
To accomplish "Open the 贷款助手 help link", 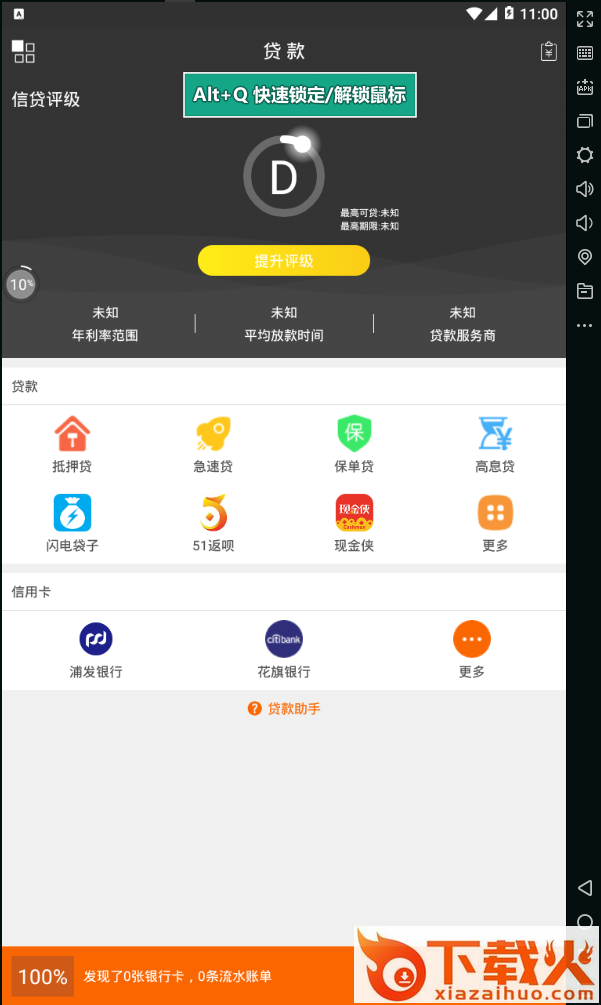I will tap(284, 708).
